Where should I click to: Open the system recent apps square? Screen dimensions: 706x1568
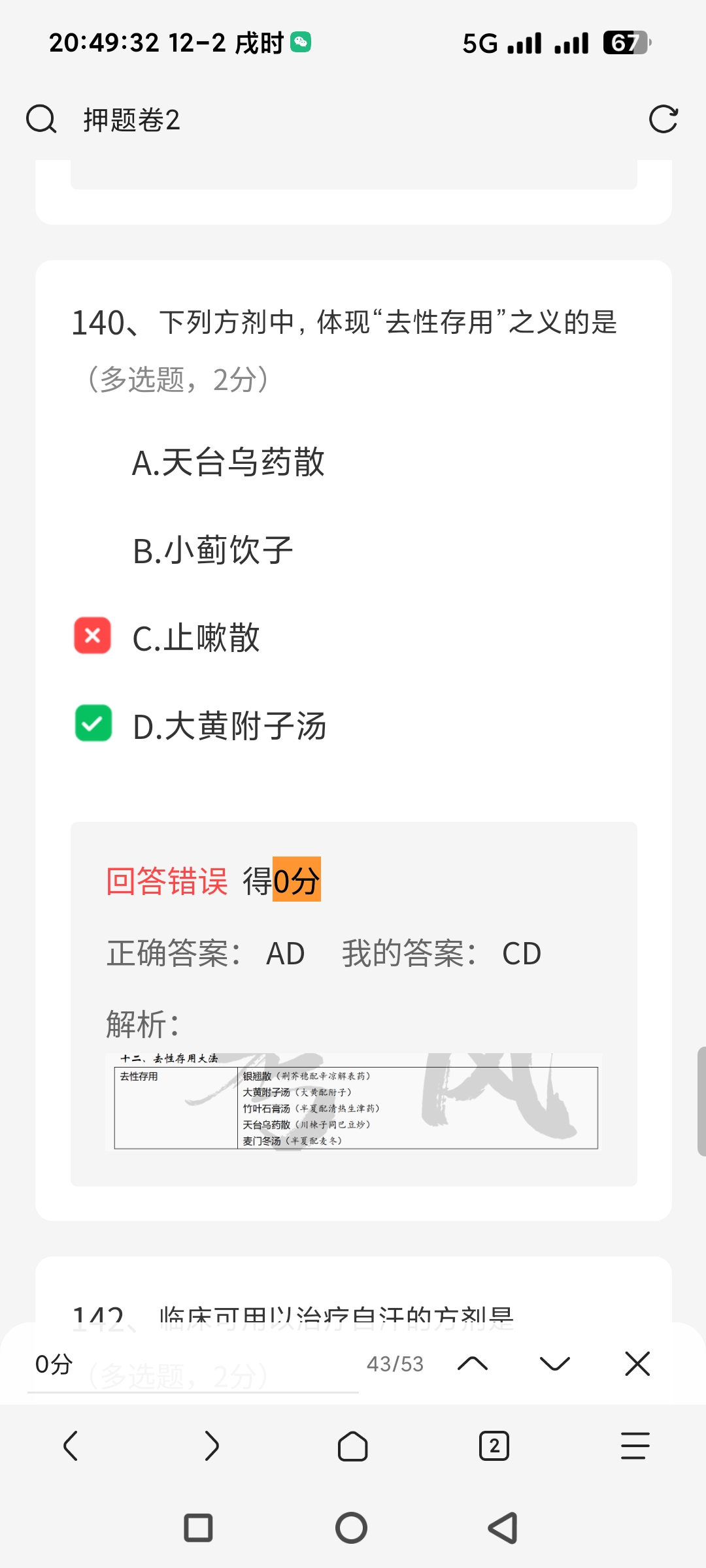198,1528
